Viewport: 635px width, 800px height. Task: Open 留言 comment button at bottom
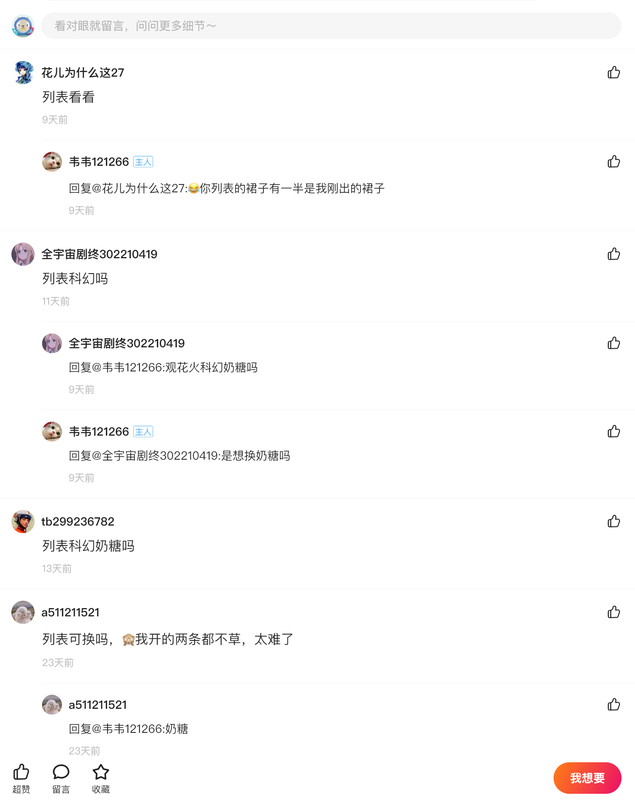61,777
